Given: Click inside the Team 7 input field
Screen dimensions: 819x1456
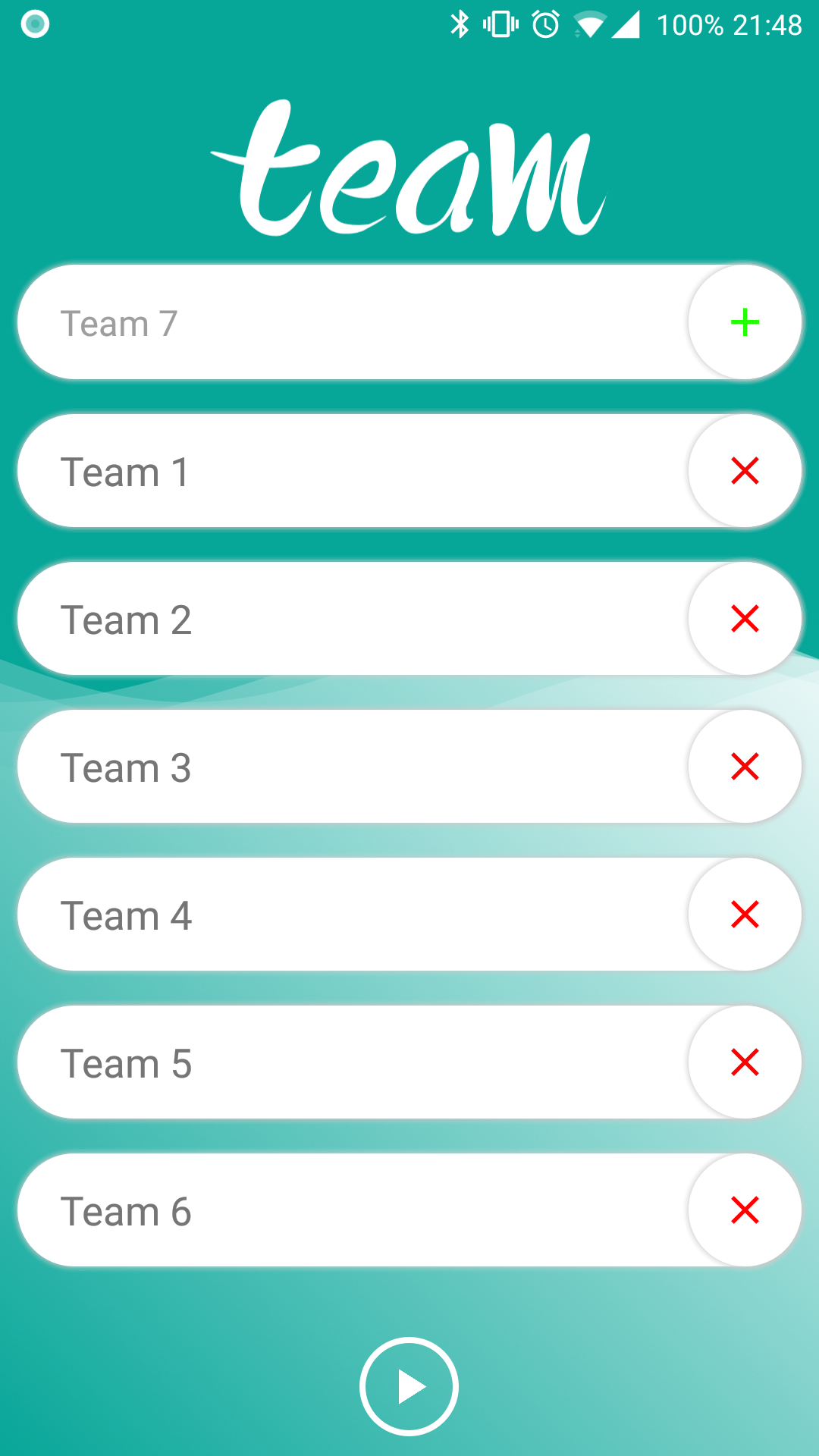Looking at the screenshot, I should click(303, 322).
